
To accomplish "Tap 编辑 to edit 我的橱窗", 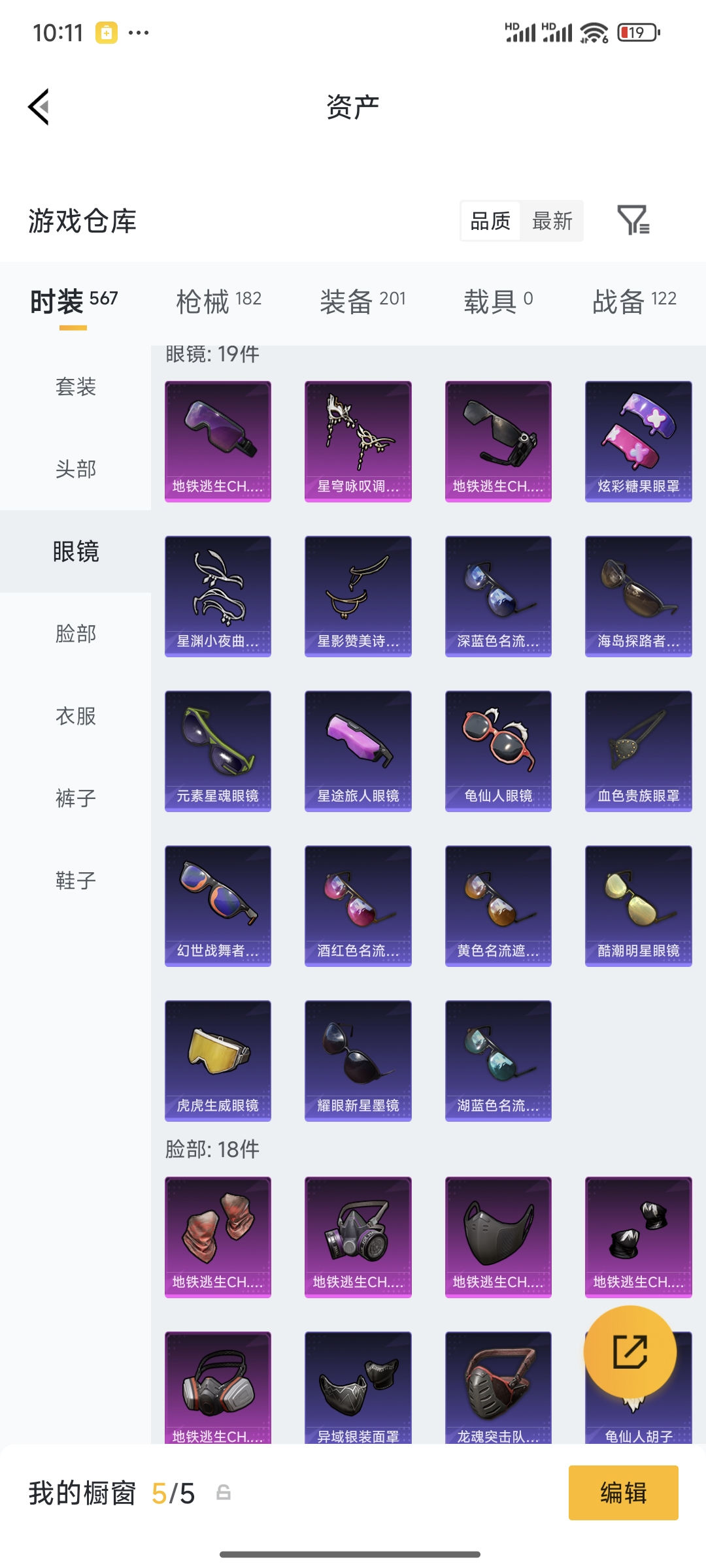I will [x=623, y=1493].
